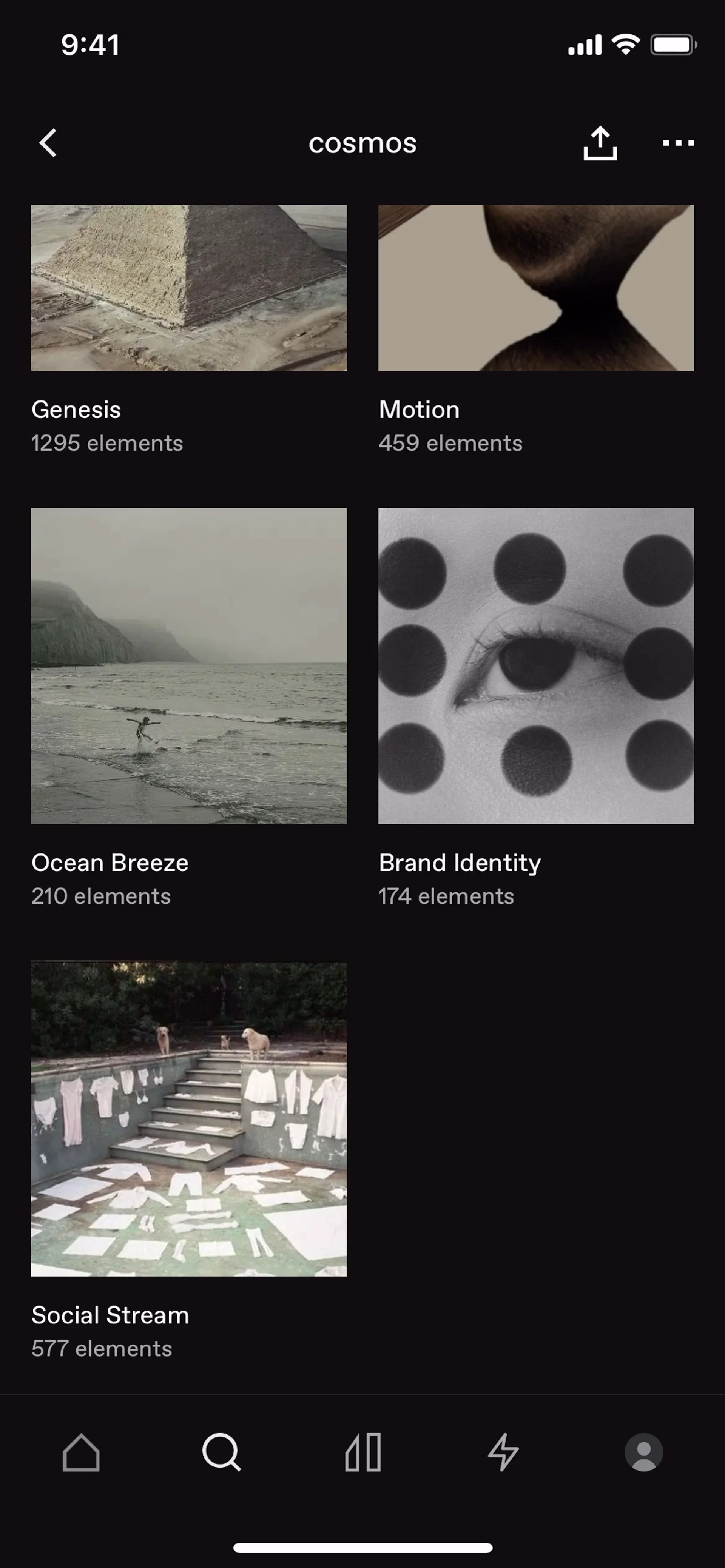725x1568 pixels.
Task: Open the lightning bolt activity tab
Action: click(503, 1452)
